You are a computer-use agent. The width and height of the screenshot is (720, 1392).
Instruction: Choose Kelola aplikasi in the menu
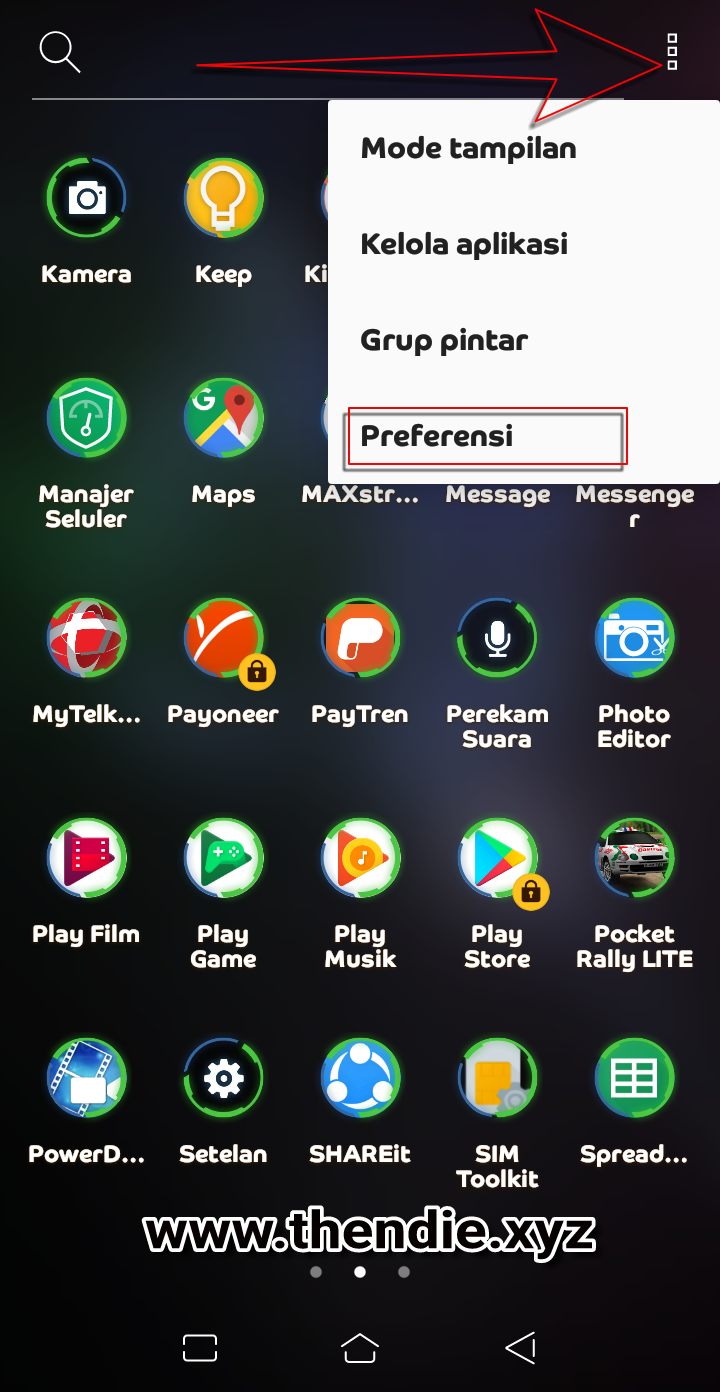[464, 244]
